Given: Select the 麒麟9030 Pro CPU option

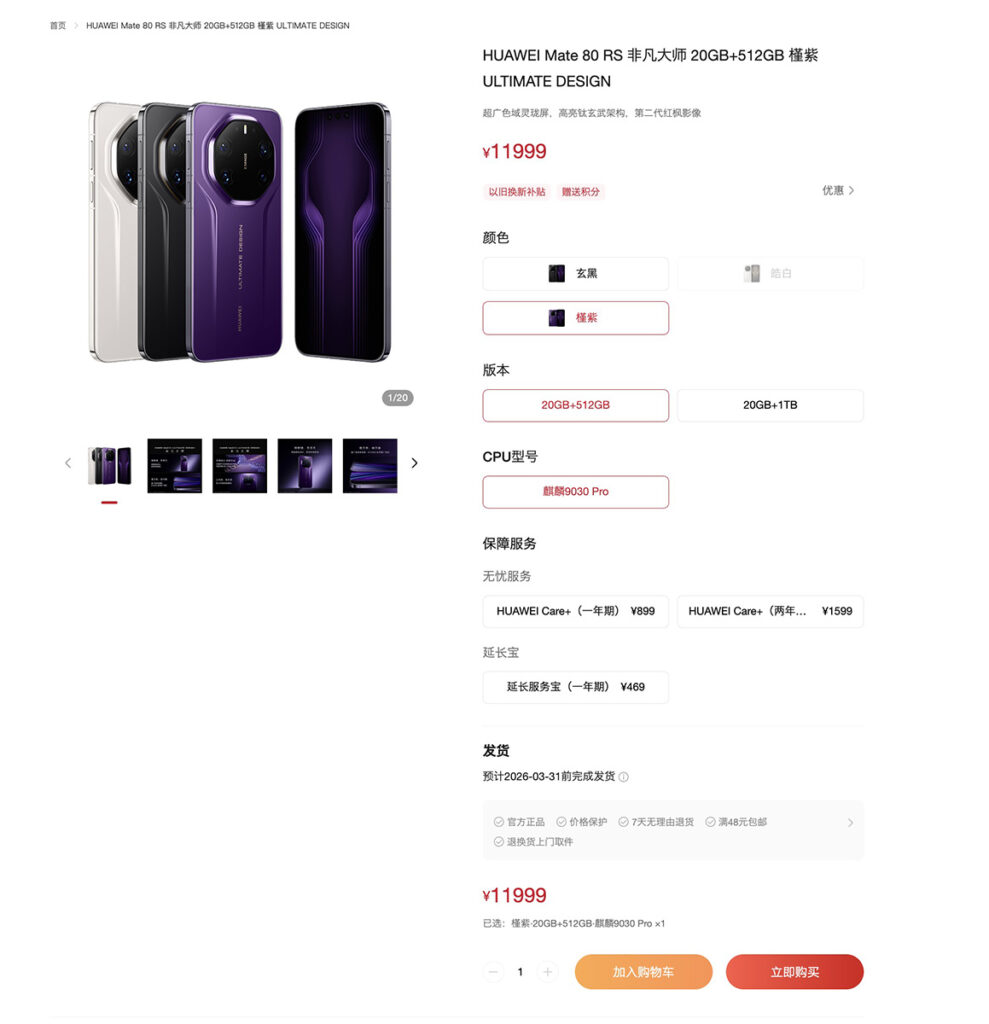Looking at the screenshot, I should tap(575, 492).
